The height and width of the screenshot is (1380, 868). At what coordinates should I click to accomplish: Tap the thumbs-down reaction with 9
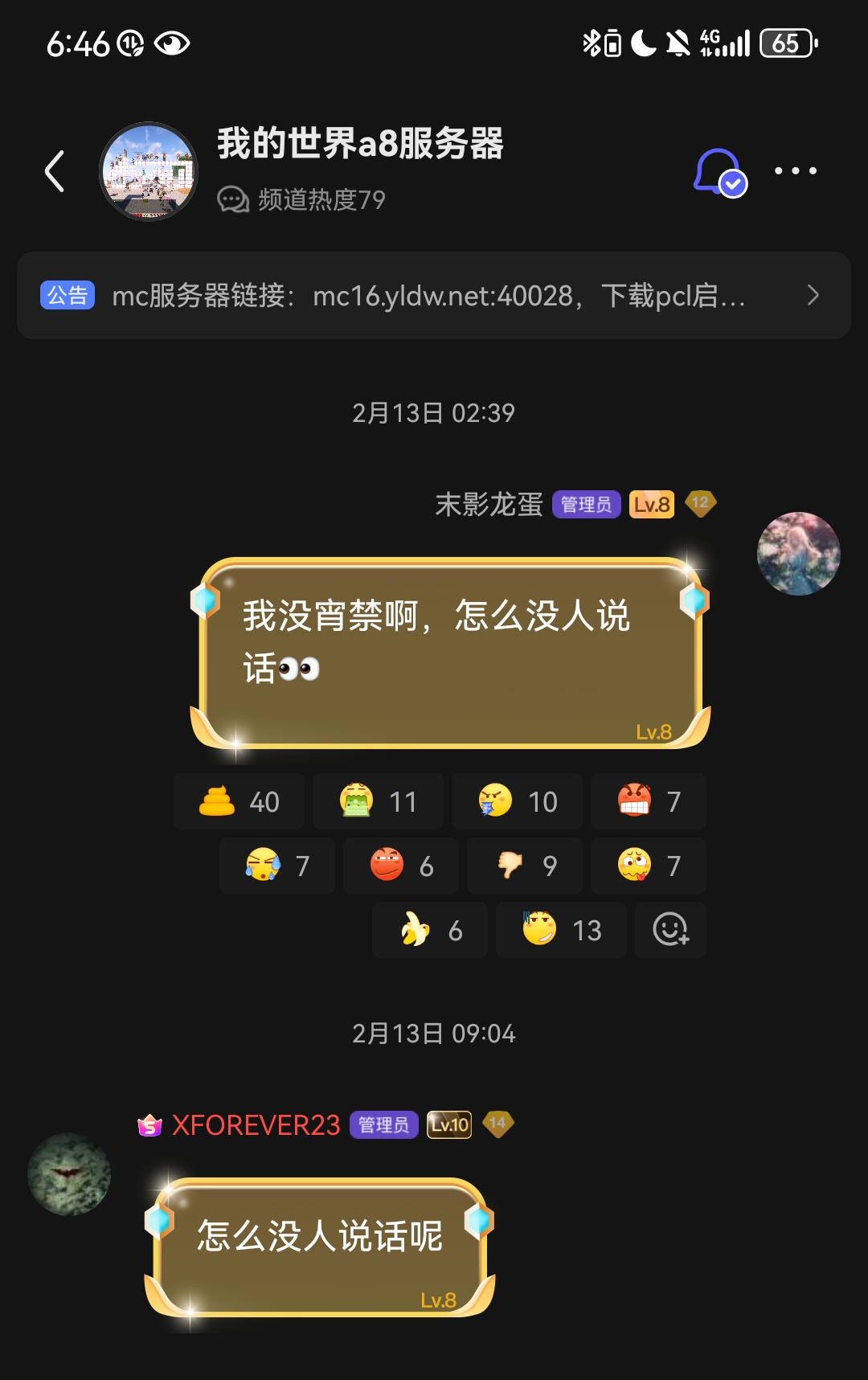(x=525, y=866)
